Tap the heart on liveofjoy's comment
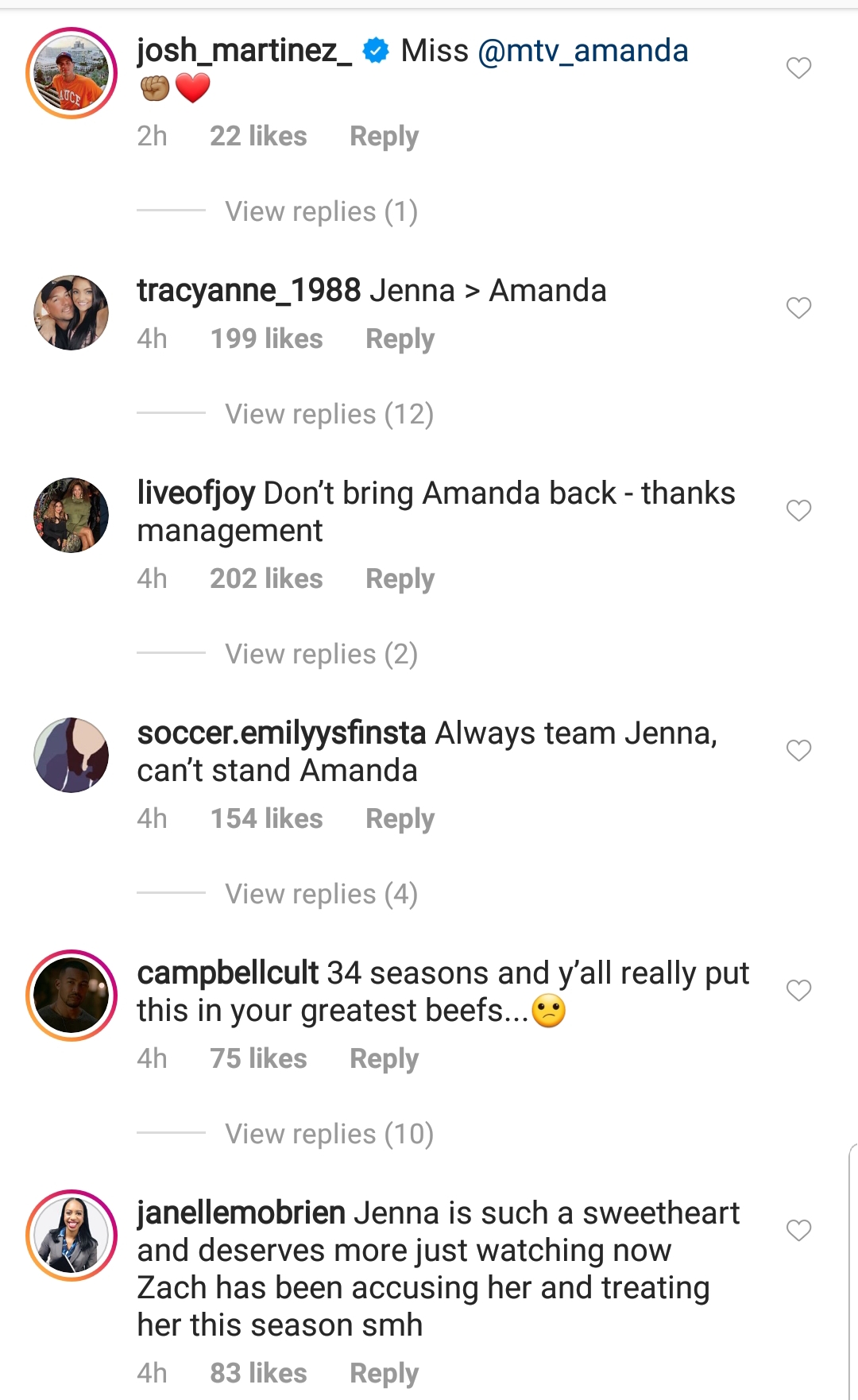858x1400 pixels. click(798, 511)
